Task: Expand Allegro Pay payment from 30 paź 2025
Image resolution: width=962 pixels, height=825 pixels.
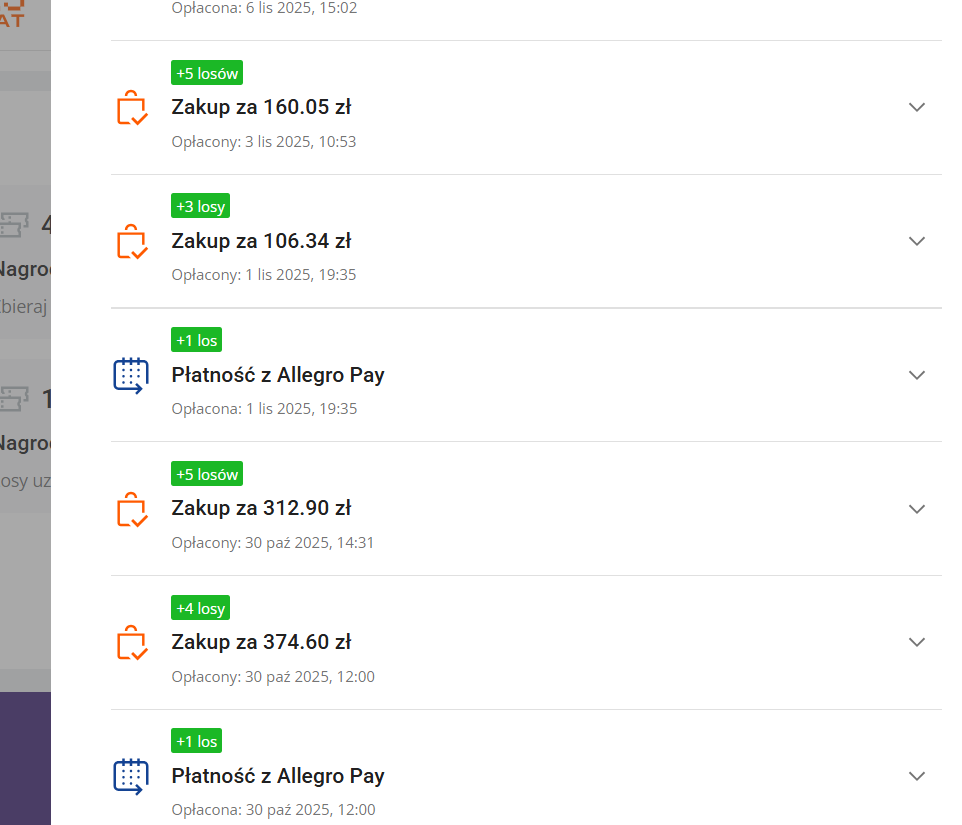Action: (x=917, y=776)
